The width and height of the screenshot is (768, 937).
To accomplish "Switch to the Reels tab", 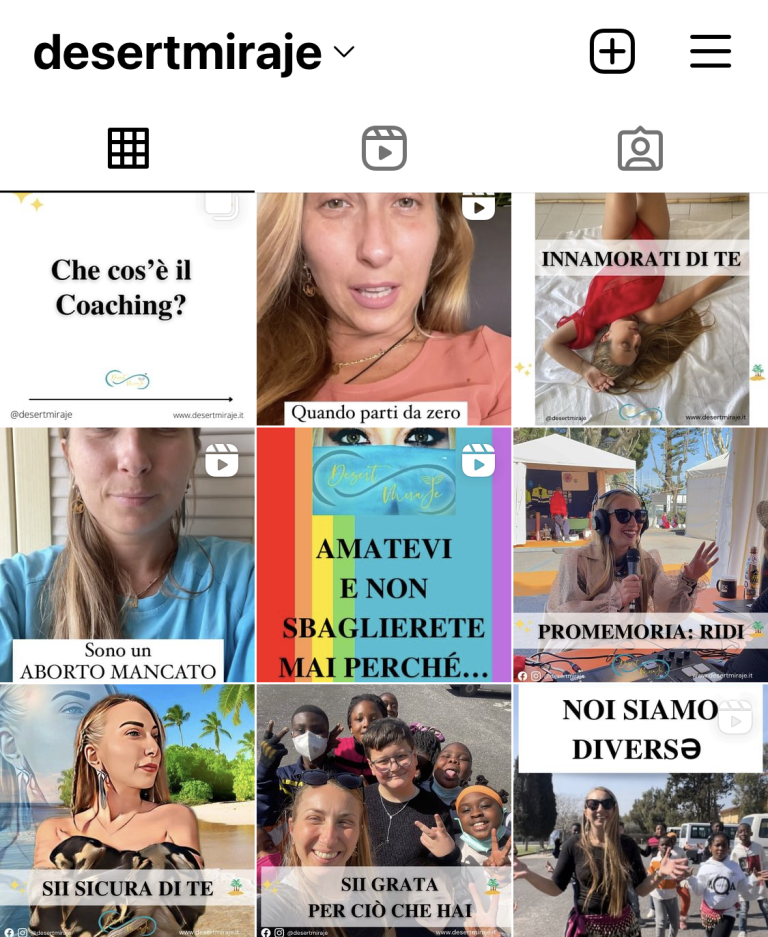I will (x=384, y=149).
